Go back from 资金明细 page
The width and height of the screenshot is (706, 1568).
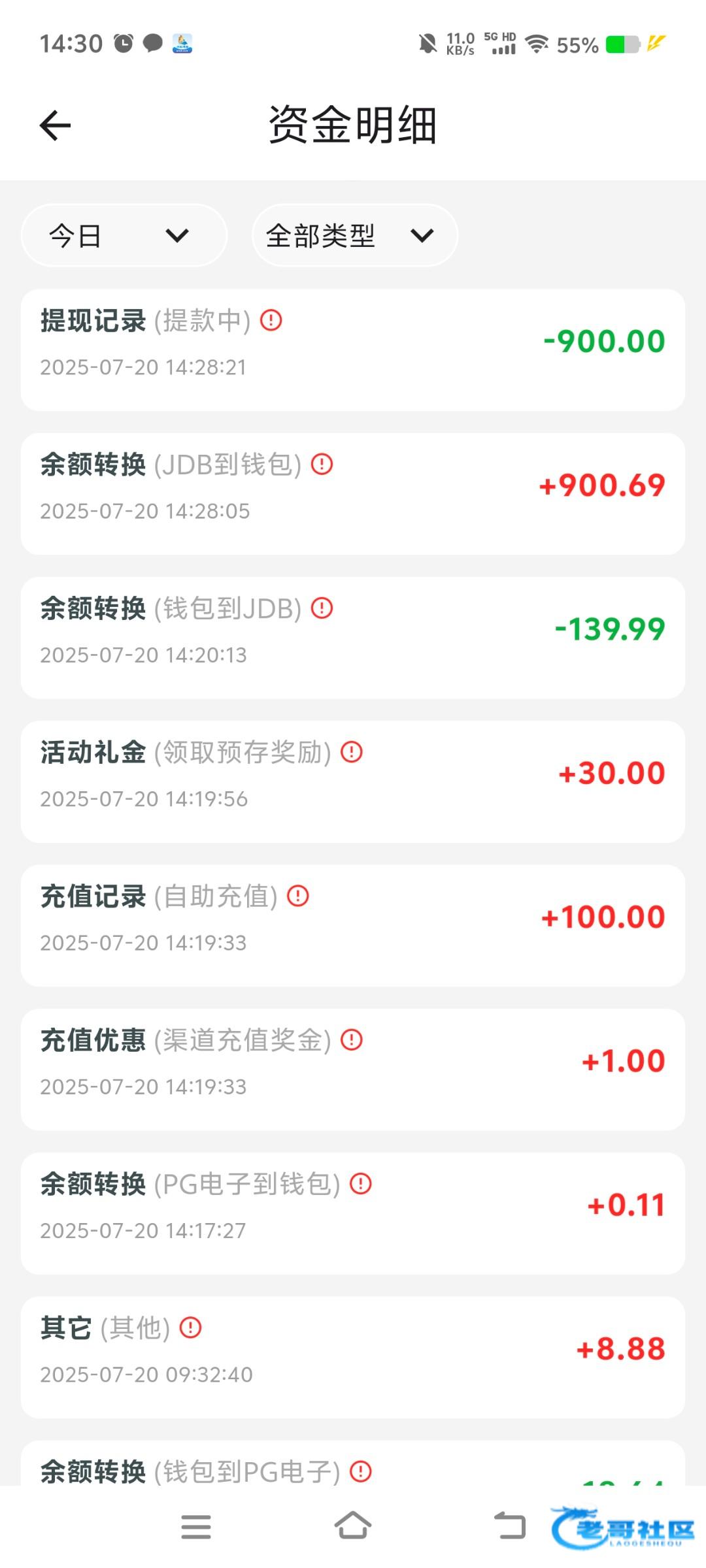tap(55, 125)
